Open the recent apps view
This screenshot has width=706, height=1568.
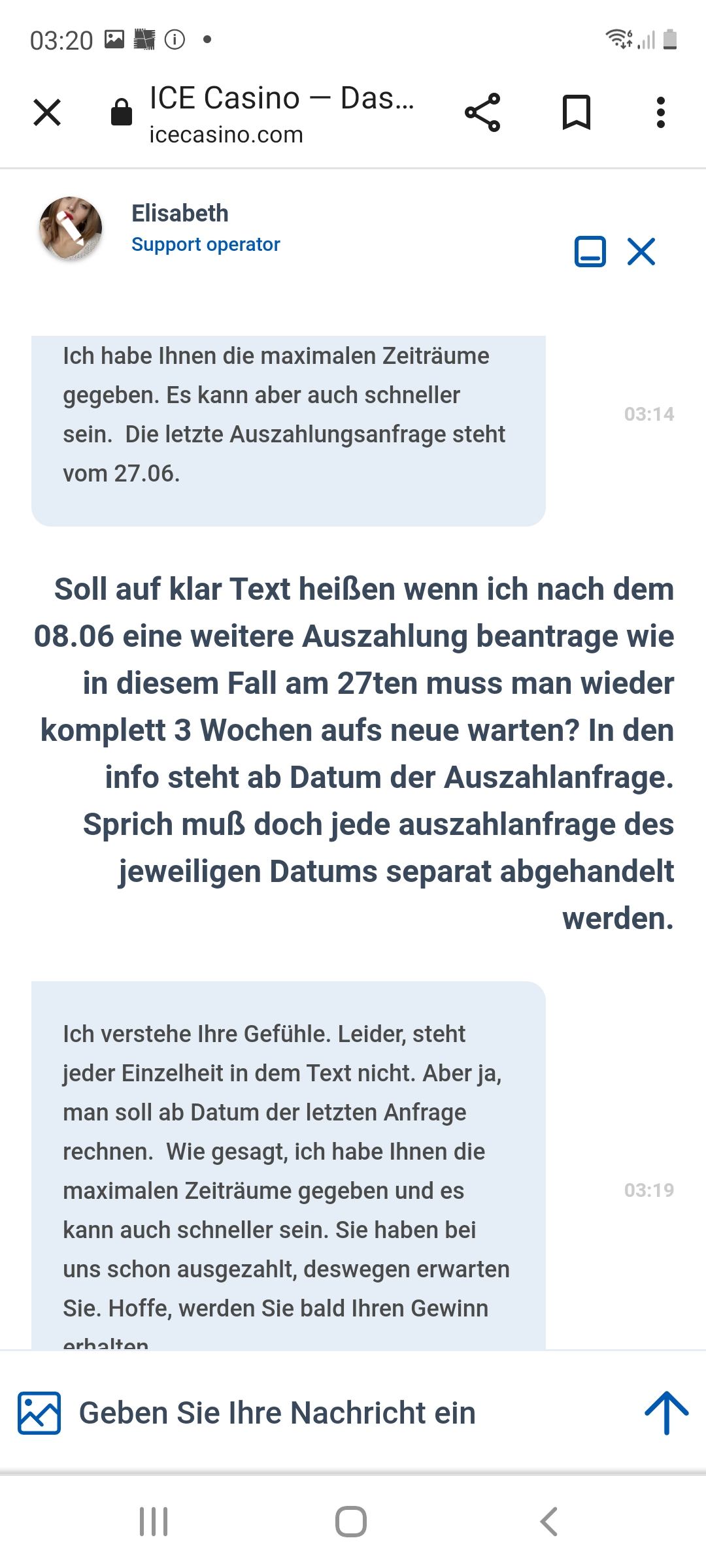(x=154, y=1522)
